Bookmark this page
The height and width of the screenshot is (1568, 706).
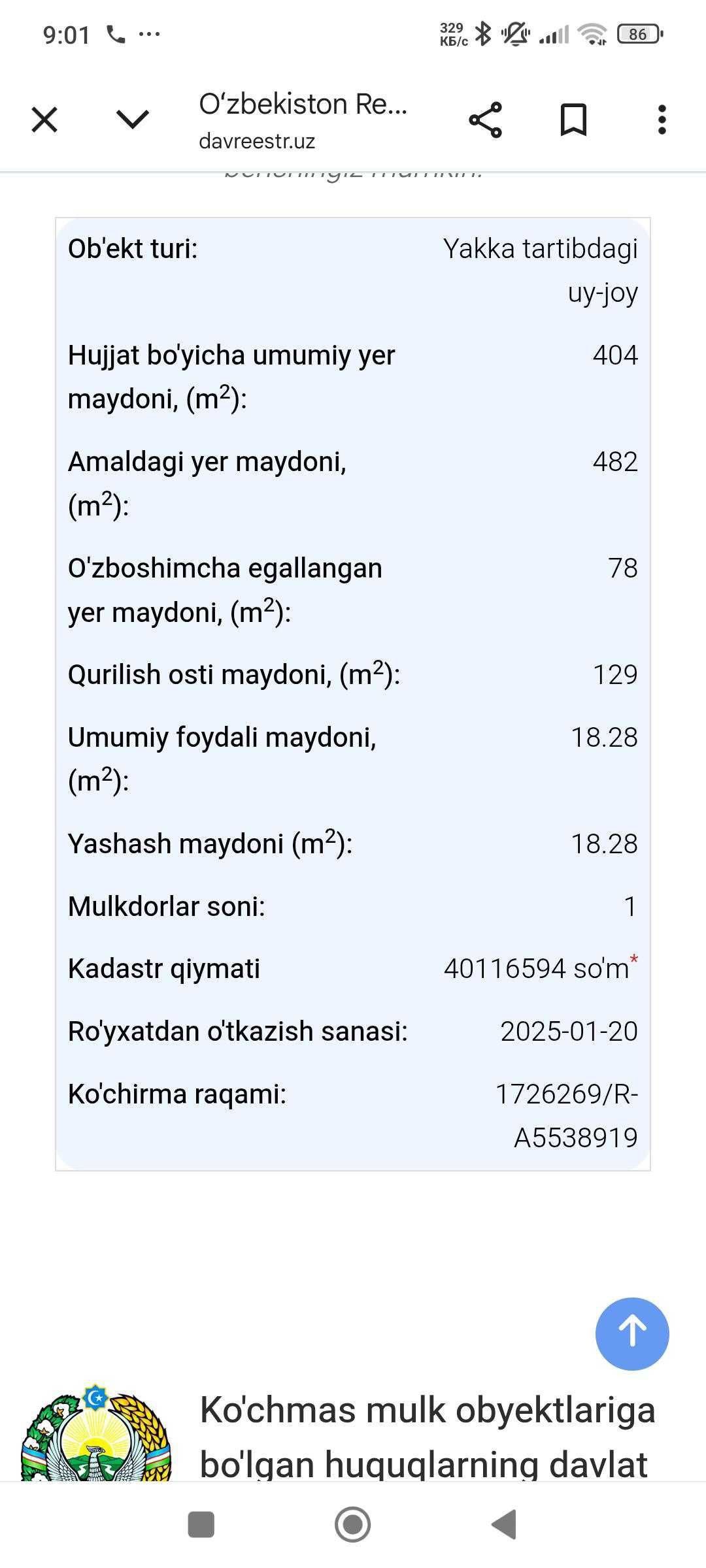pyautogui.click(x=574, y=120)
